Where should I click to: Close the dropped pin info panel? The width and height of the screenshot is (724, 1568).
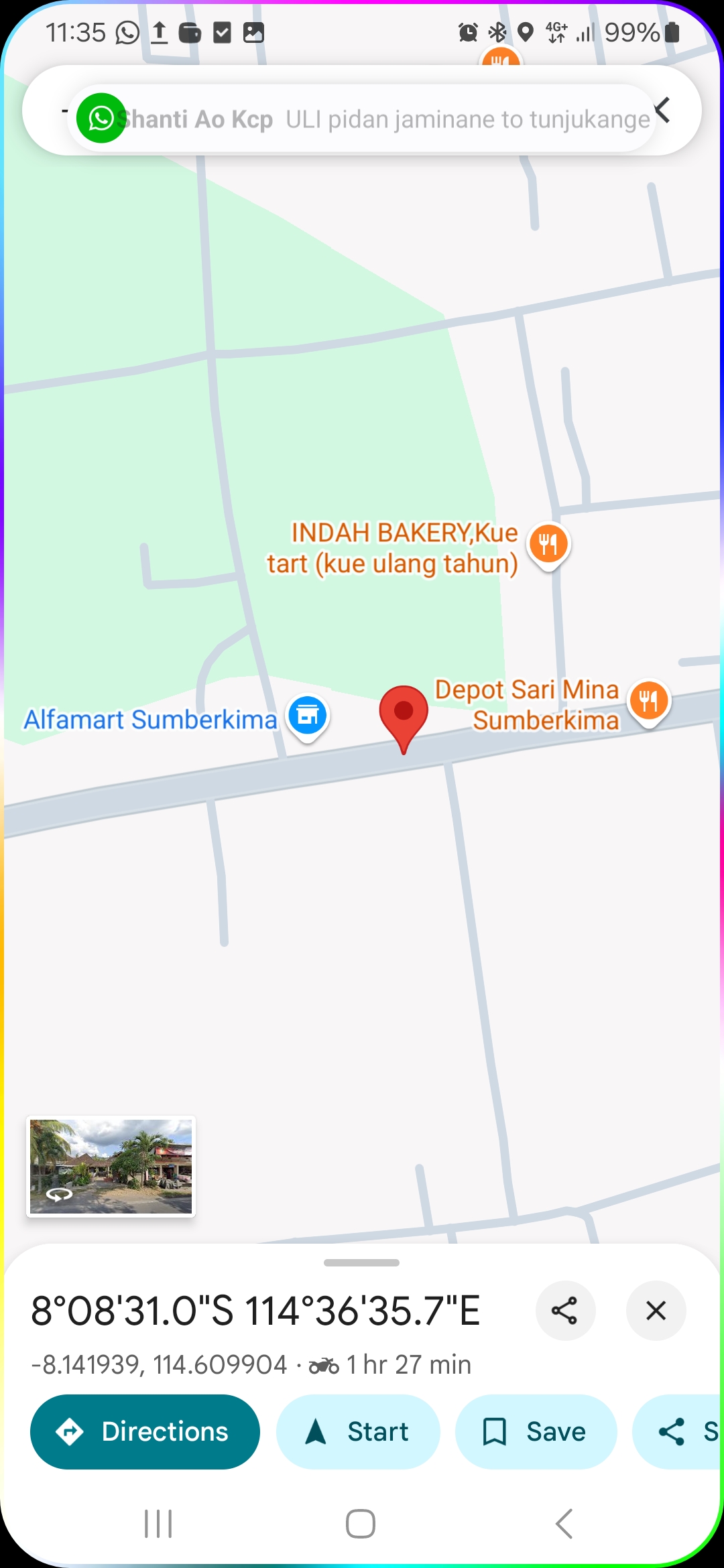[656, 1310]
